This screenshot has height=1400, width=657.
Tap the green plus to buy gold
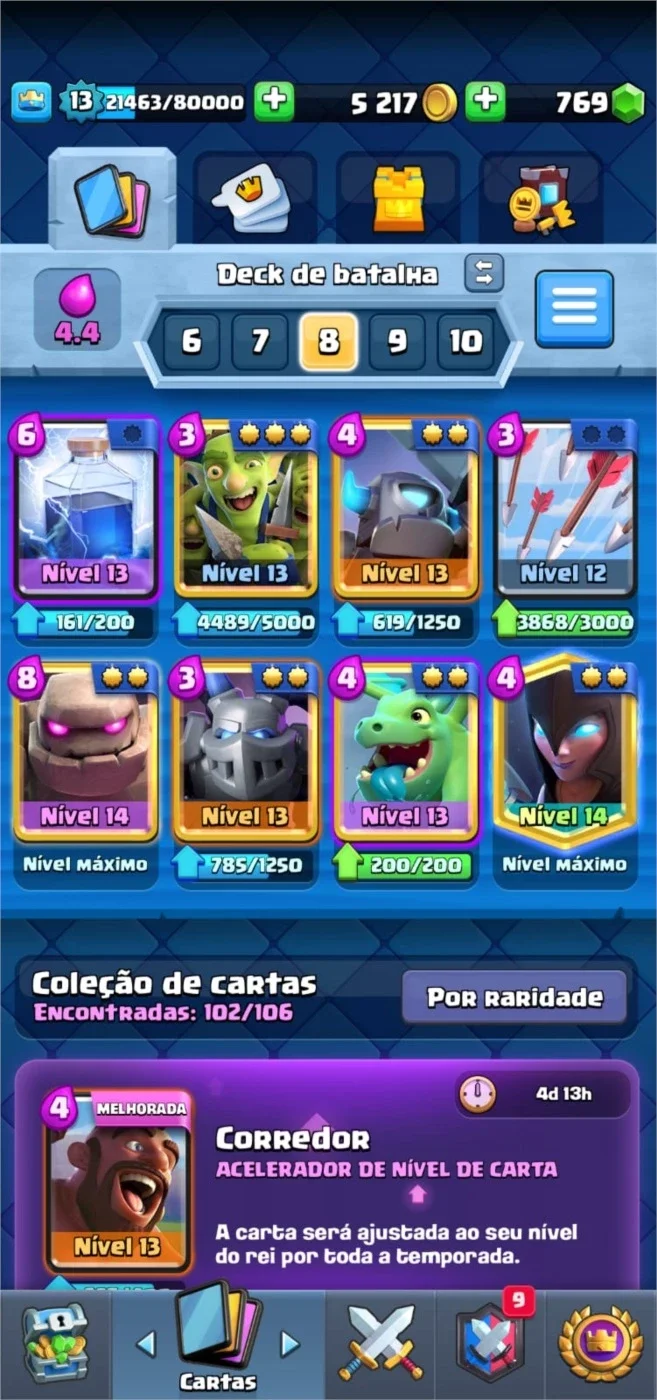click(274, 102)
